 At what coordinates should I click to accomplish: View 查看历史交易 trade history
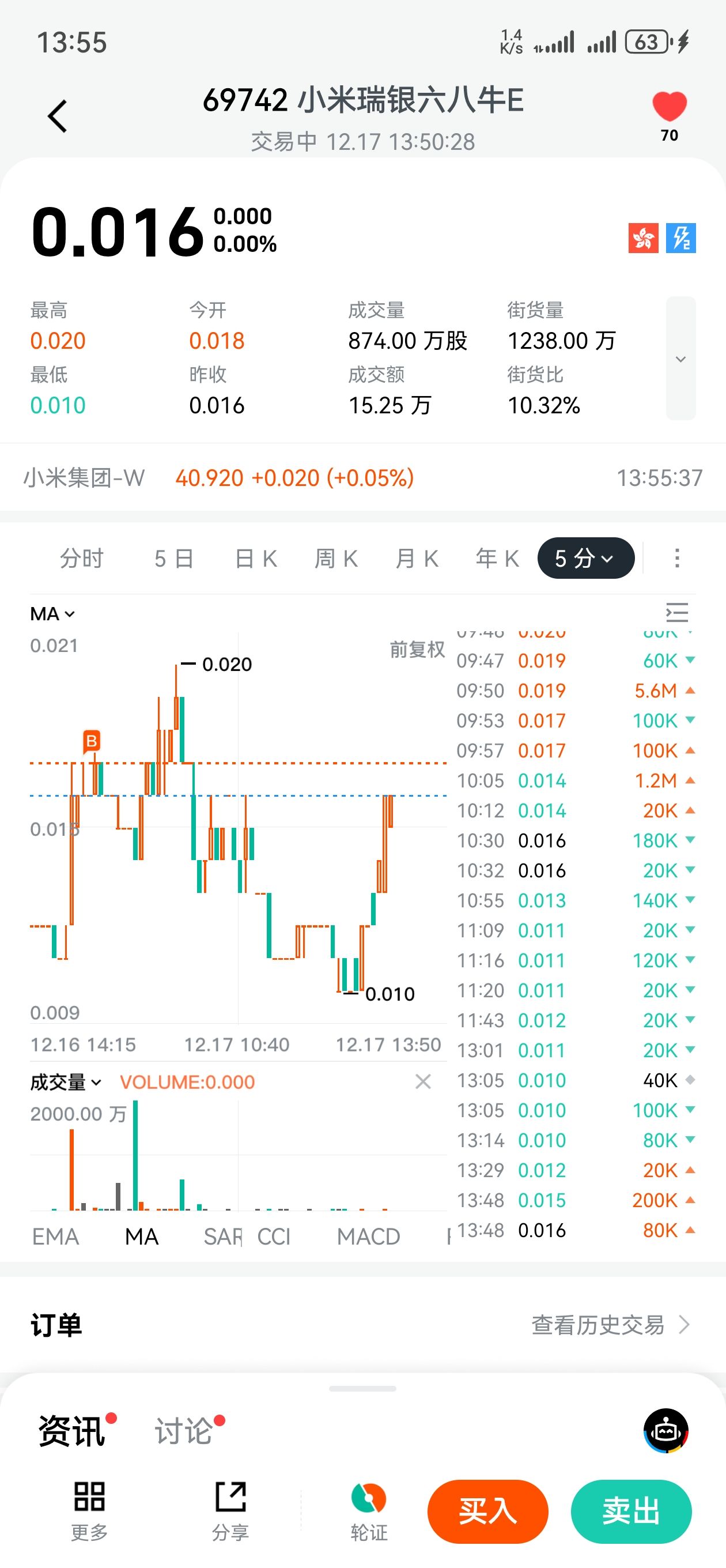point(610,1325)
